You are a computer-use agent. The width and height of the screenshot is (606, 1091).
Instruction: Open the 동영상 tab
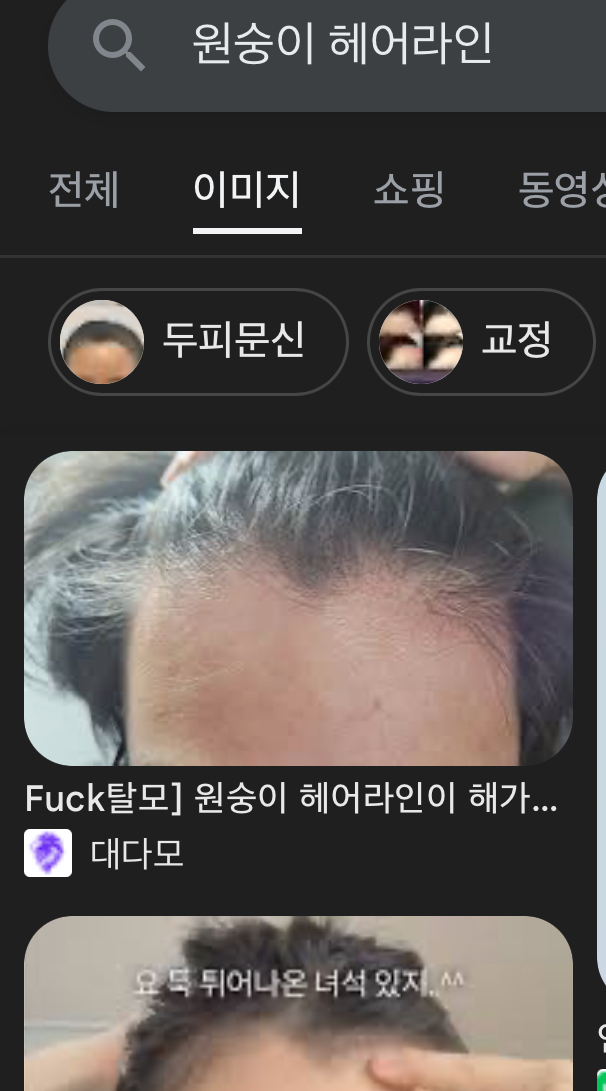pos(562,189)
